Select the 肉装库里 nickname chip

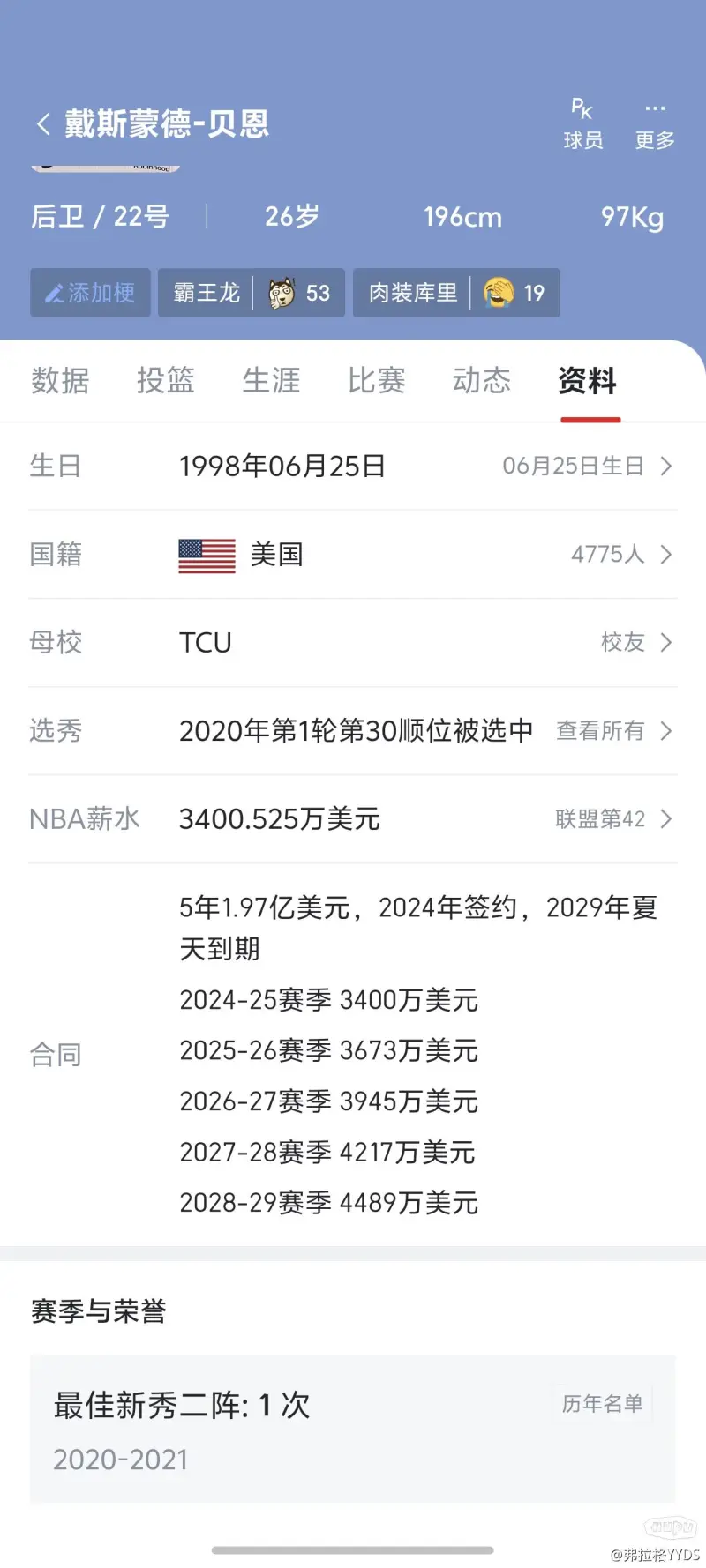click(x=456, y=293)
